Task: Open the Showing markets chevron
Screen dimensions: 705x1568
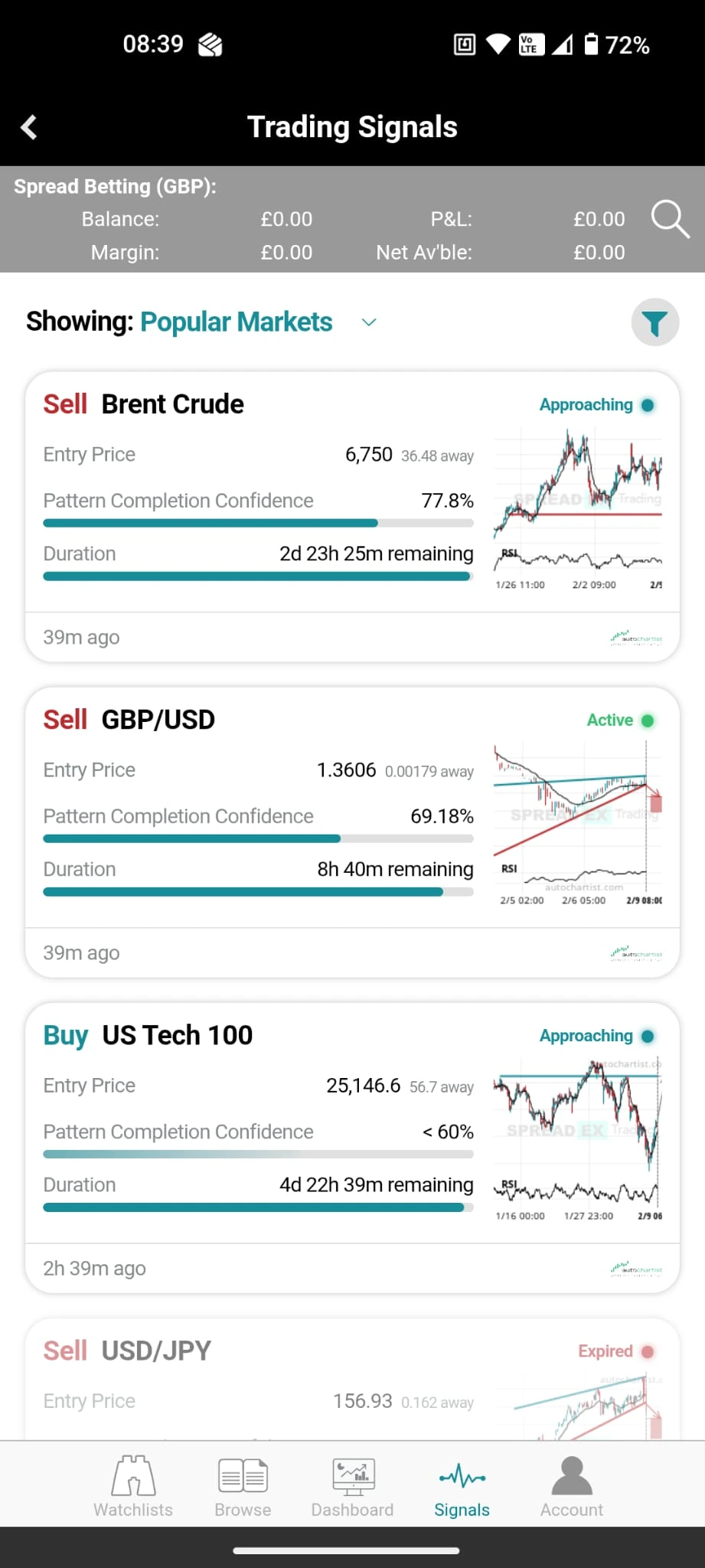Action: (x=368, y=322)
